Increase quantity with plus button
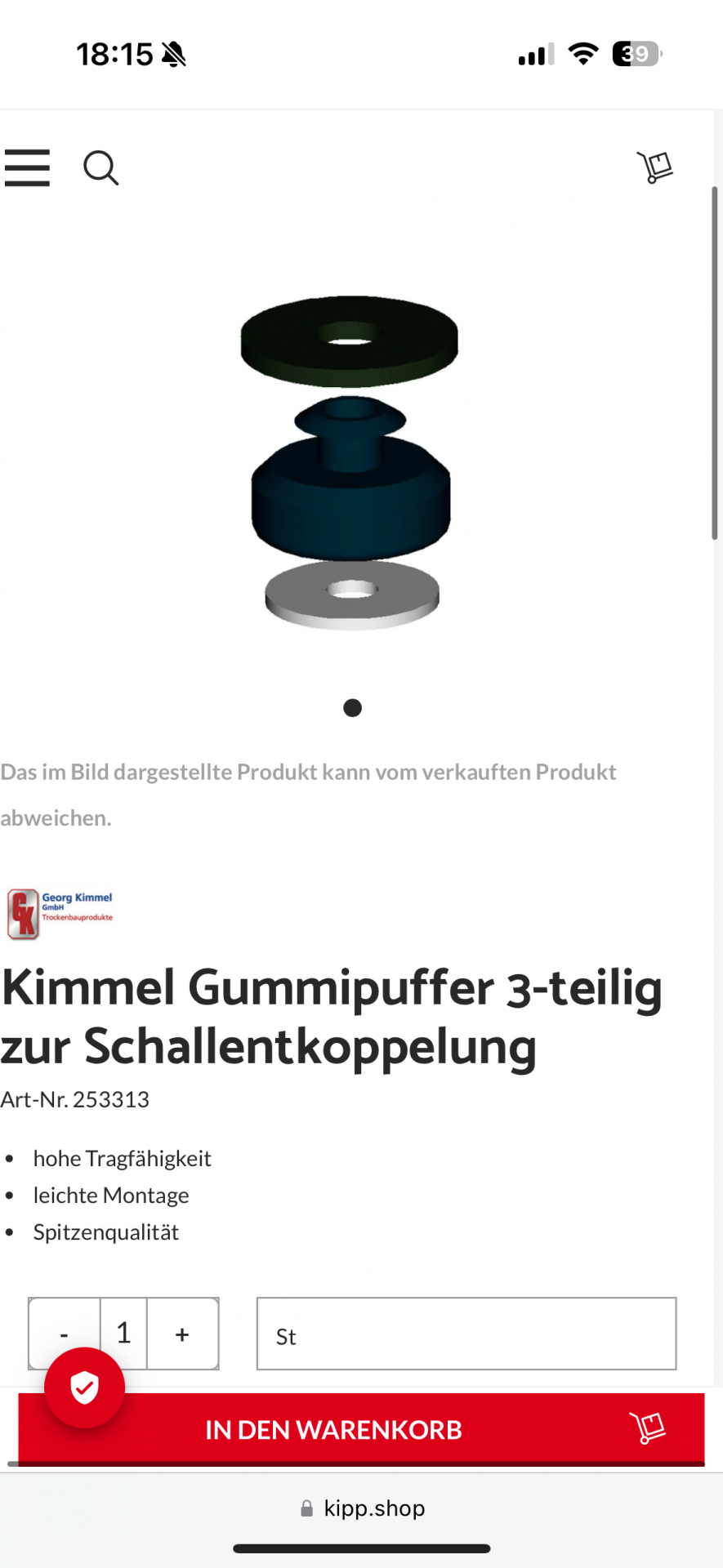 [182, 1334]
